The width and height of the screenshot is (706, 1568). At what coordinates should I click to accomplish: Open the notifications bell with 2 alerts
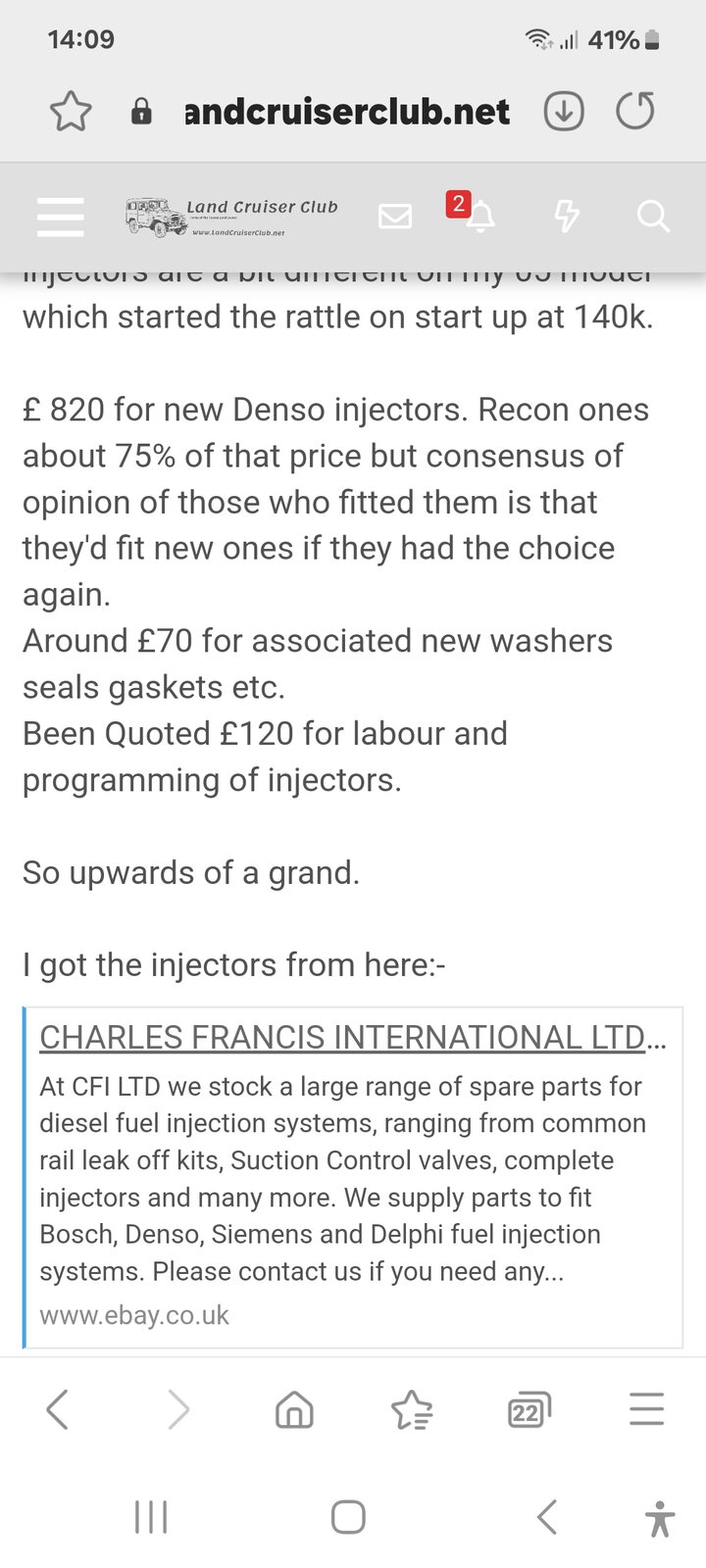(479, 217)
